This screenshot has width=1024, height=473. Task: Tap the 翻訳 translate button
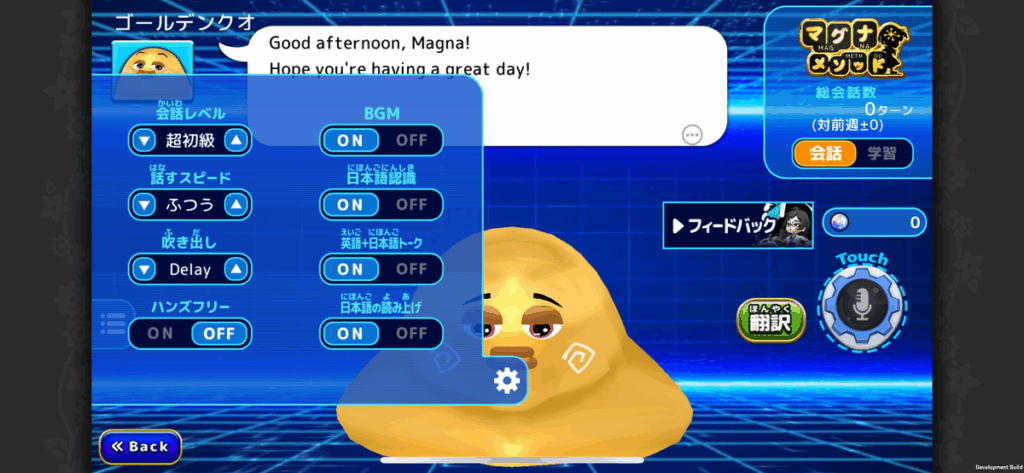[770, 321]
